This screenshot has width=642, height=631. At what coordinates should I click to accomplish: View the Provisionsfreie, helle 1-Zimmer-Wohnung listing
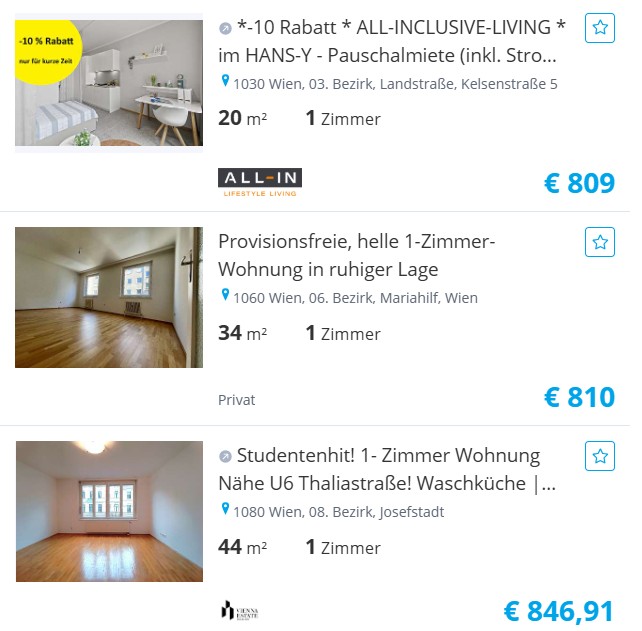coord(357,255)
